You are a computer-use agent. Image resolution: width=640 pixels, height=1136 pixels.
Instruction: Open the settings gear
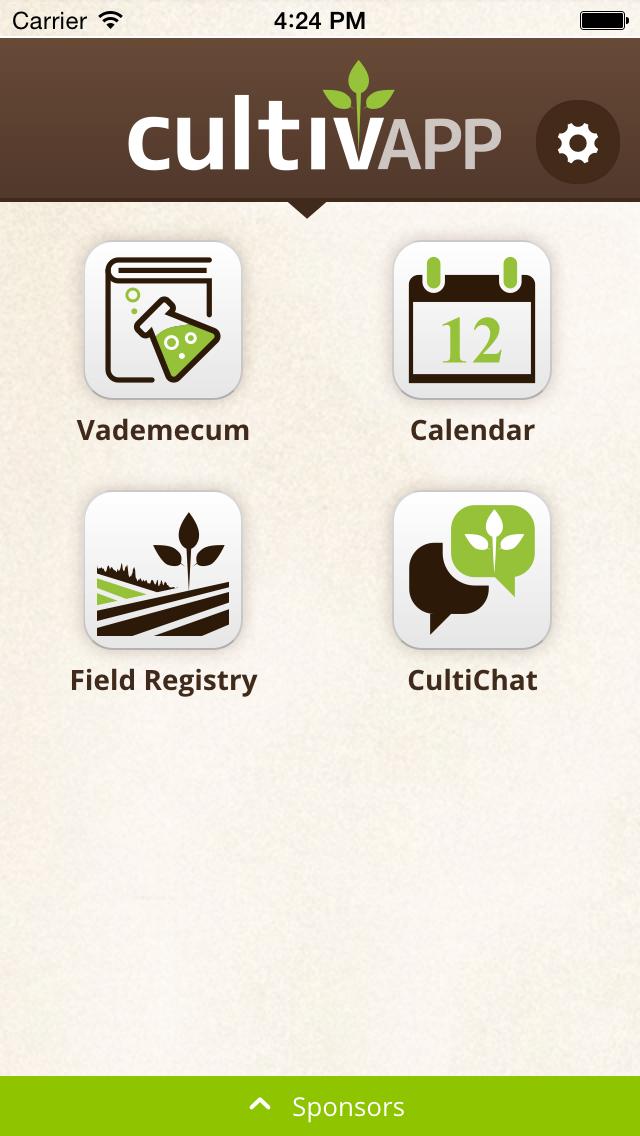577,143
